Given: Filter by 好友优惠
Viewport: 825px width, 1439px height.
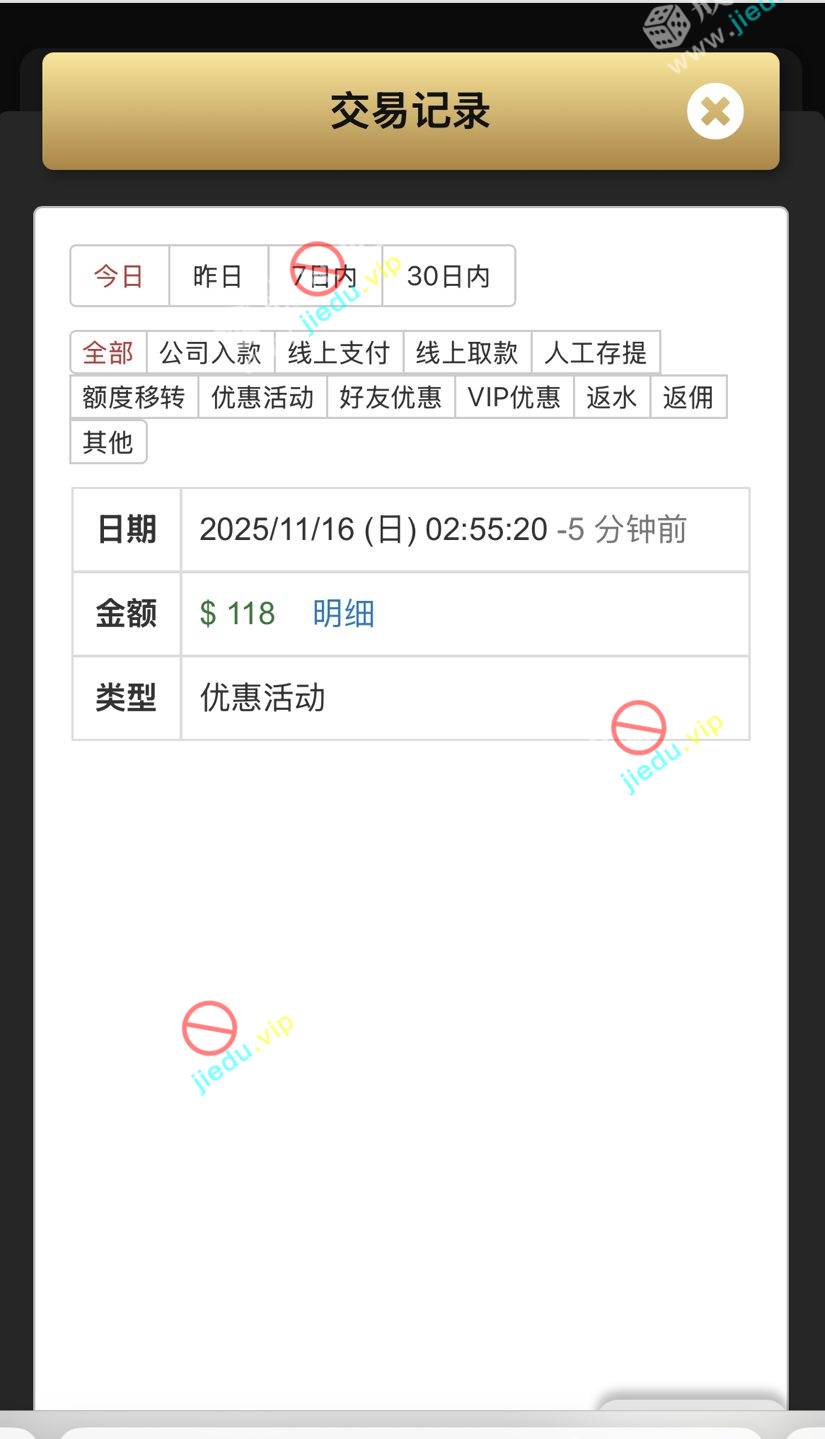Looking at the screenshot, I should [x=390, y=397].
